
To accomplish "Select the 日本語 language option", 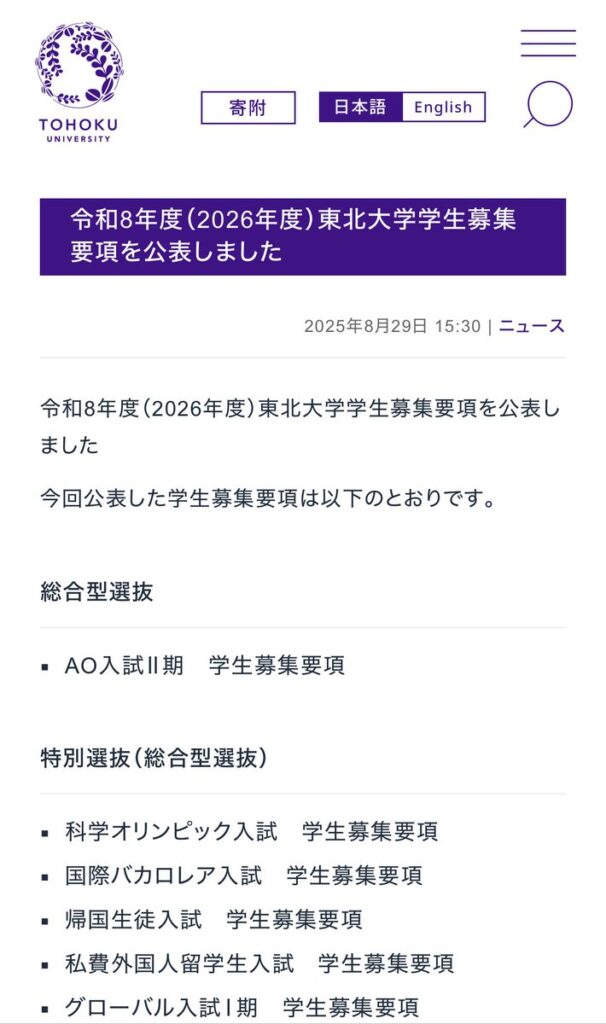I will pos(360,107).
